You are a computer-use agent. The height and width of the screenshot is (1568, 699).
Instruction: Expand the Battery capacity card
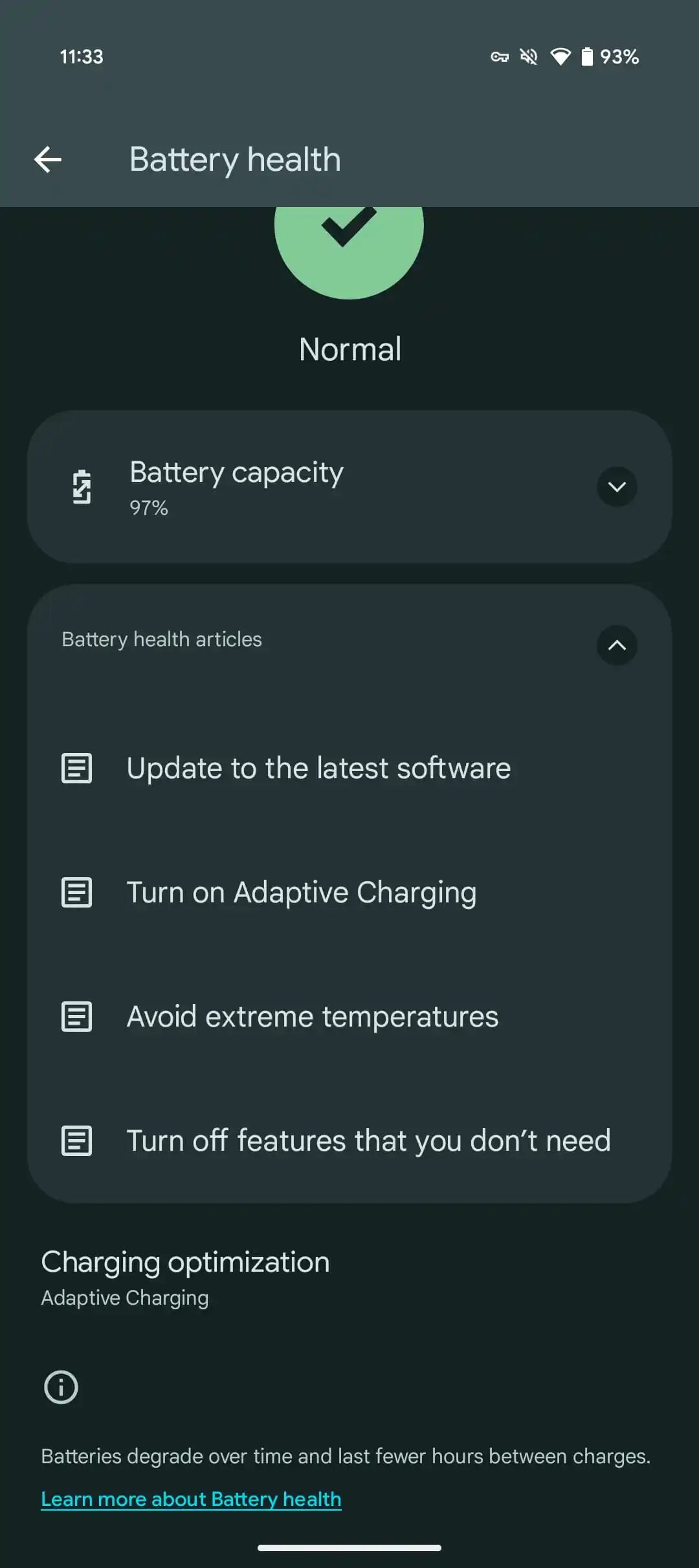point(617,486)
